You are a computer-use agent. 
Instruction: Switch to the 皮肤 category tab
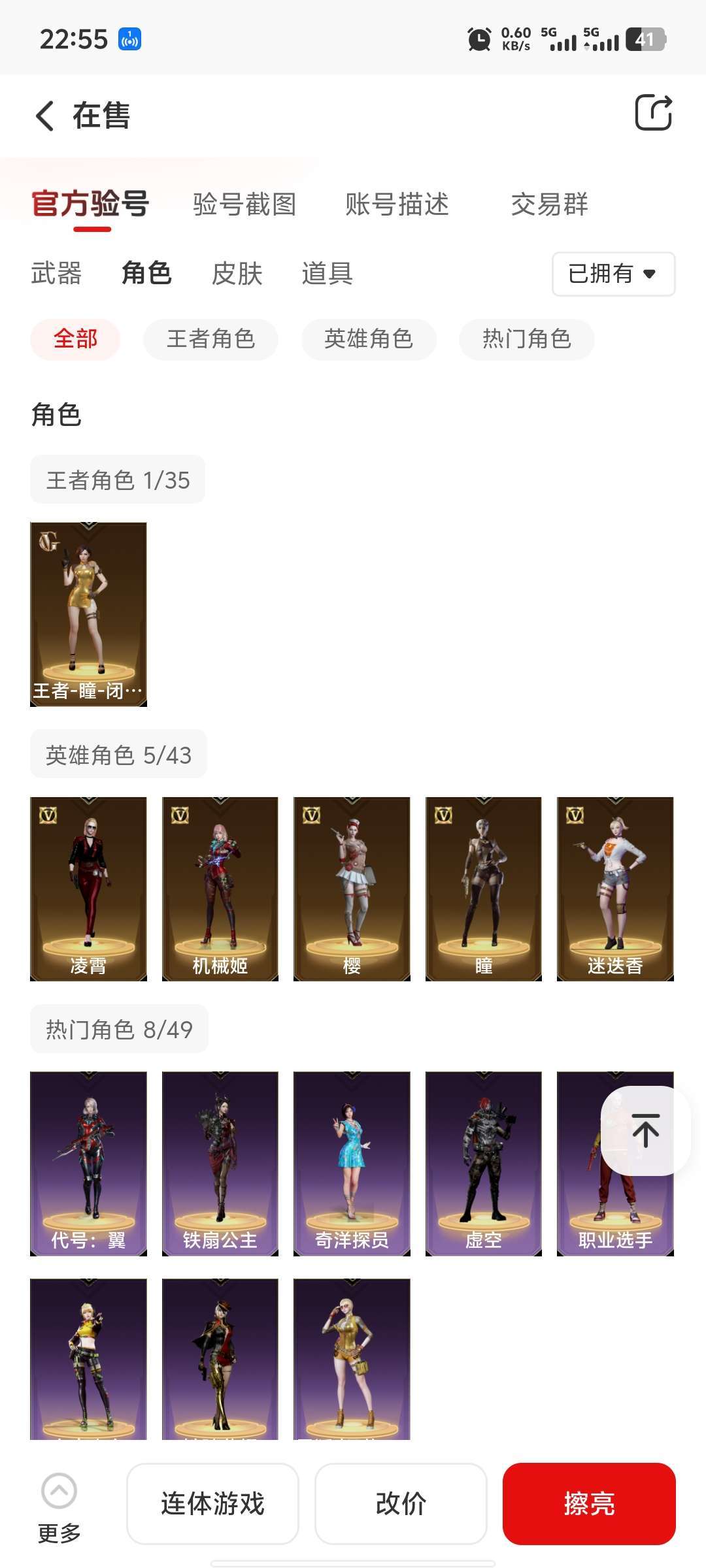pyautogui.click(x=237, y=274)
